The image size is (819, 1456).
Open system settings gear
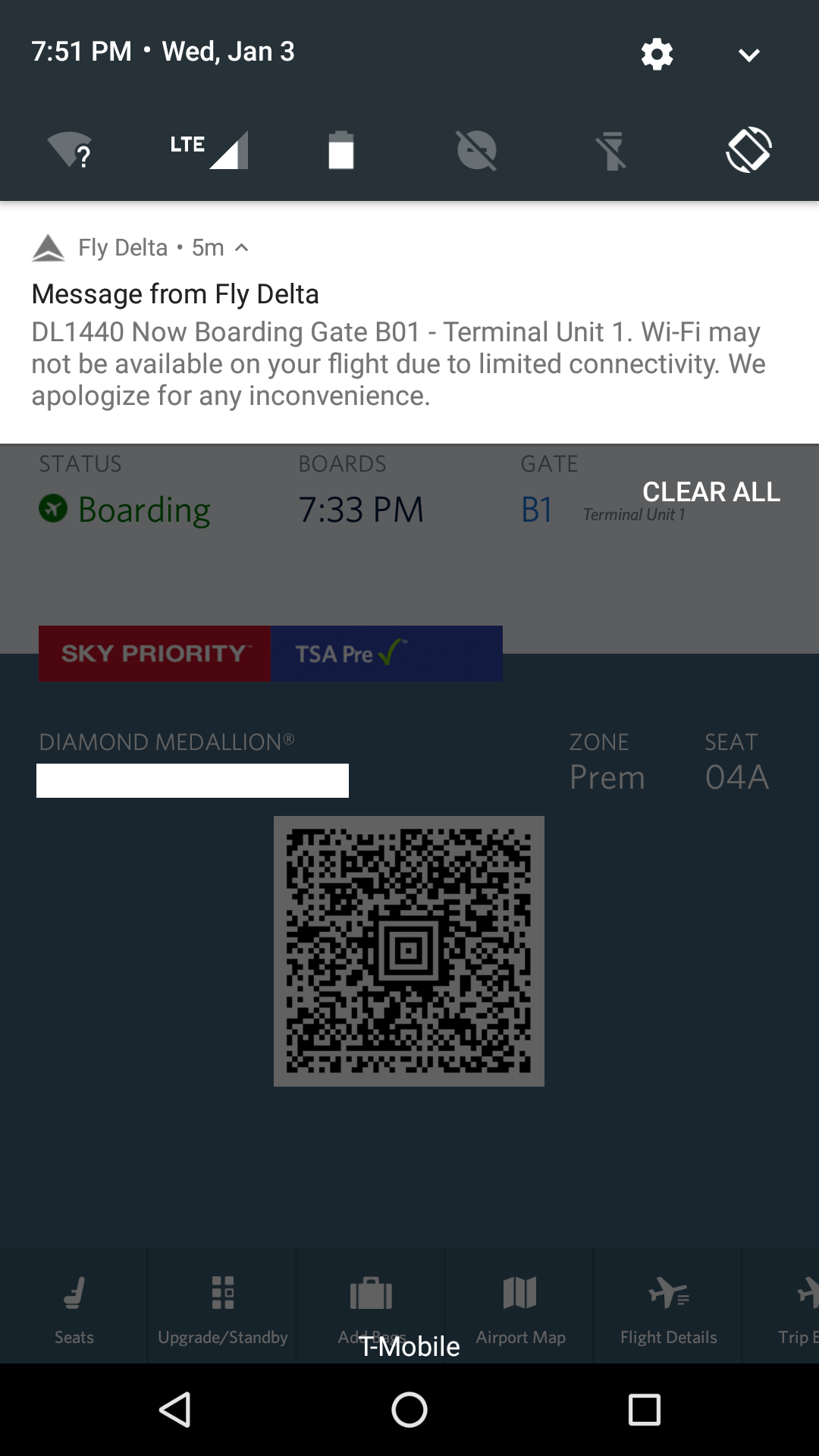click(x=657, y=54)
